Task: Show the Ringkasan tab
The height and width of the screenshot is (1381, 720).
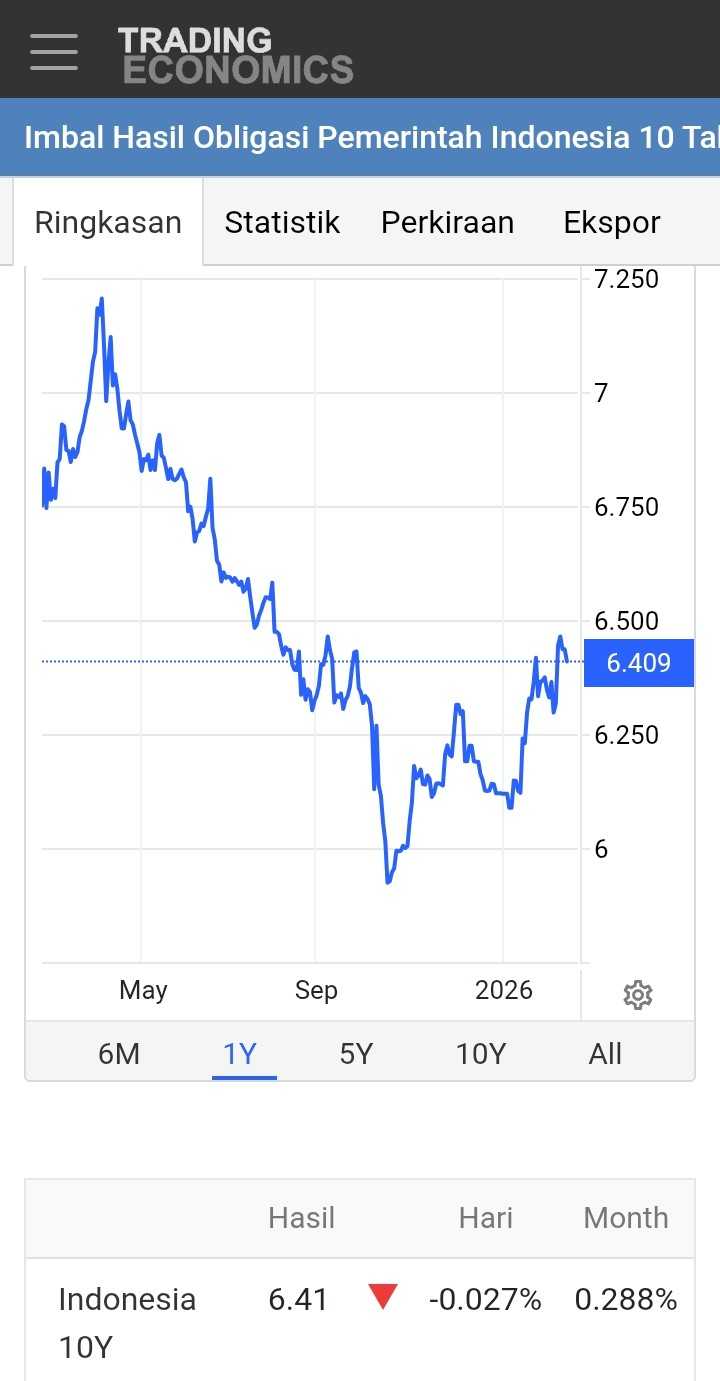Action: (x=108, y=222)
